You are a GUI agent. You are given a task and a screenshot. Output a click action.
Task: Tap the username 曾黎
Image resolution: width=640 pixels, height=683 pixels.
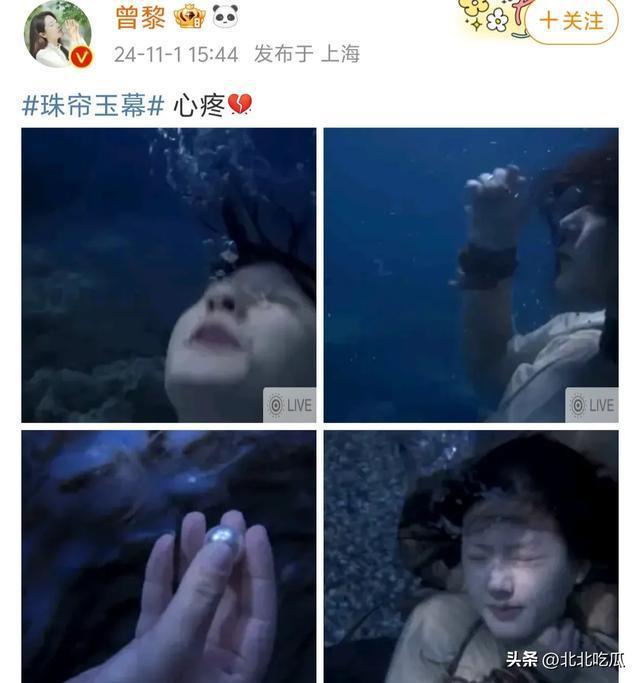139,19
